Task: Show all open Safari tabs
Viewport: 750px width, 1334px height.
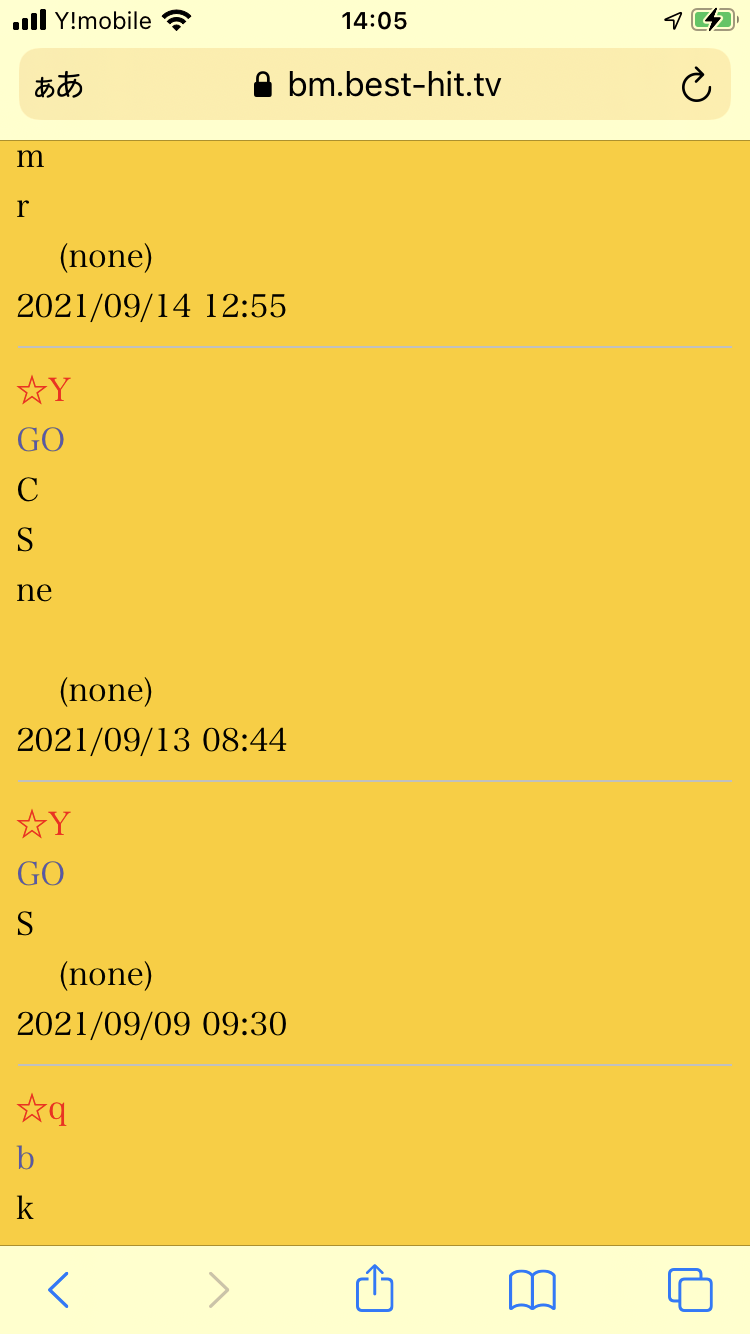Action: click(690, 1290)
